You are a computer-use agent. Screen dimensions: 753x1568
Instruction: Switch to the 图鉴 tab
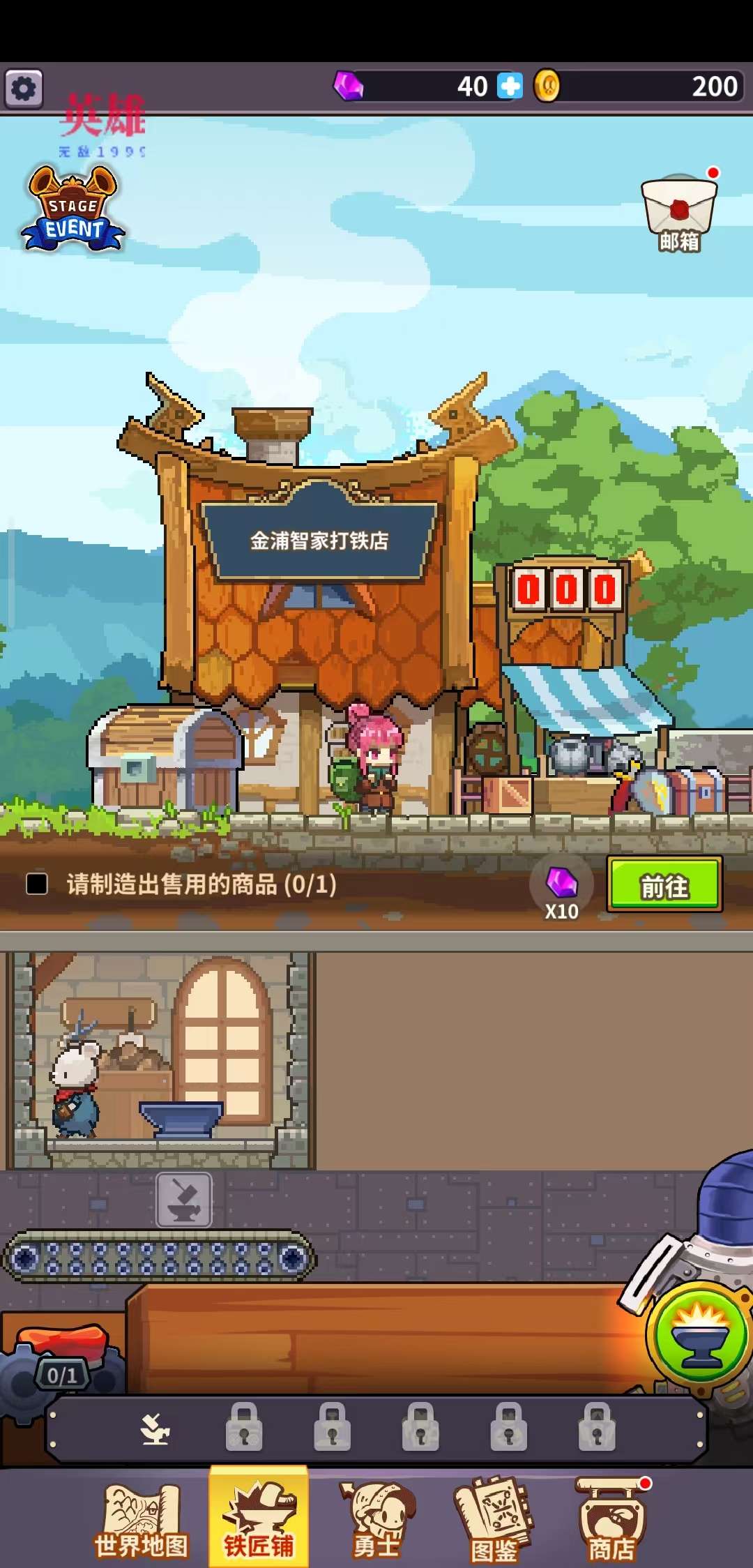tap(494, 1521)
